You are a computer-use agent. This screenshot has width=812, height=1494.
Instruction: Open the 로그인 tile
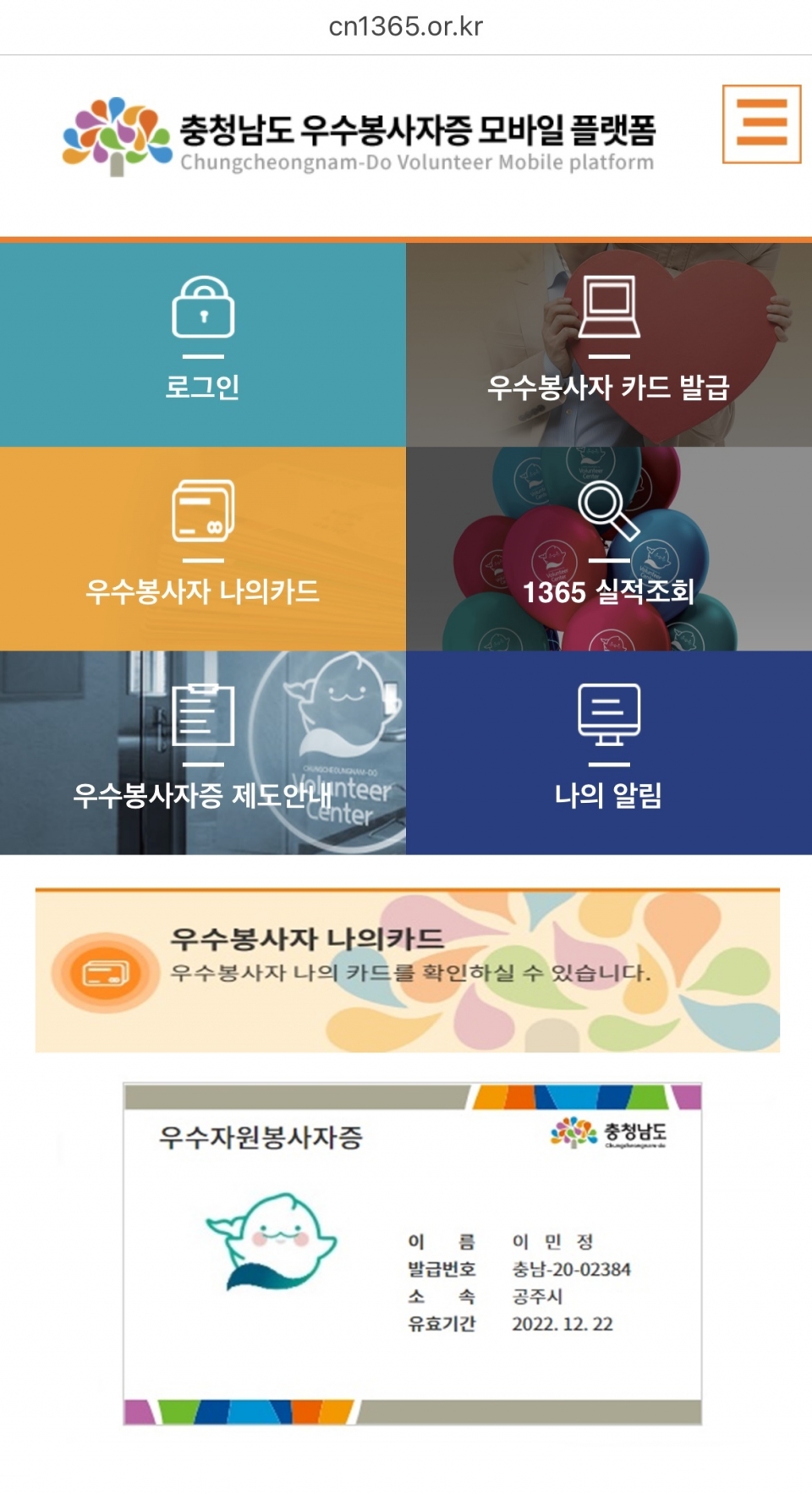[203, 344]
